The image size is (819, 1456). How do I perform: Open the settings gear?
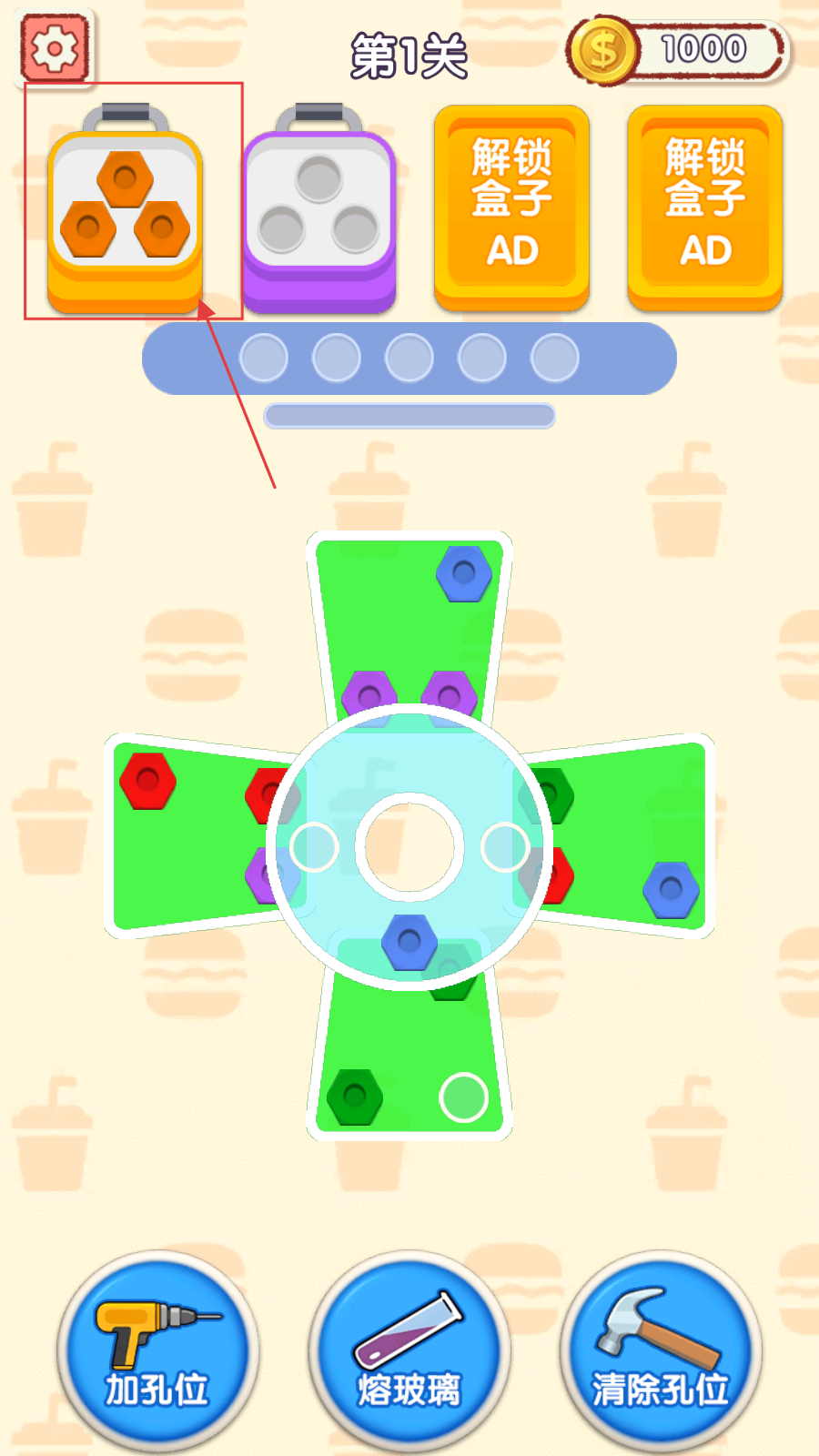[55, 48]
